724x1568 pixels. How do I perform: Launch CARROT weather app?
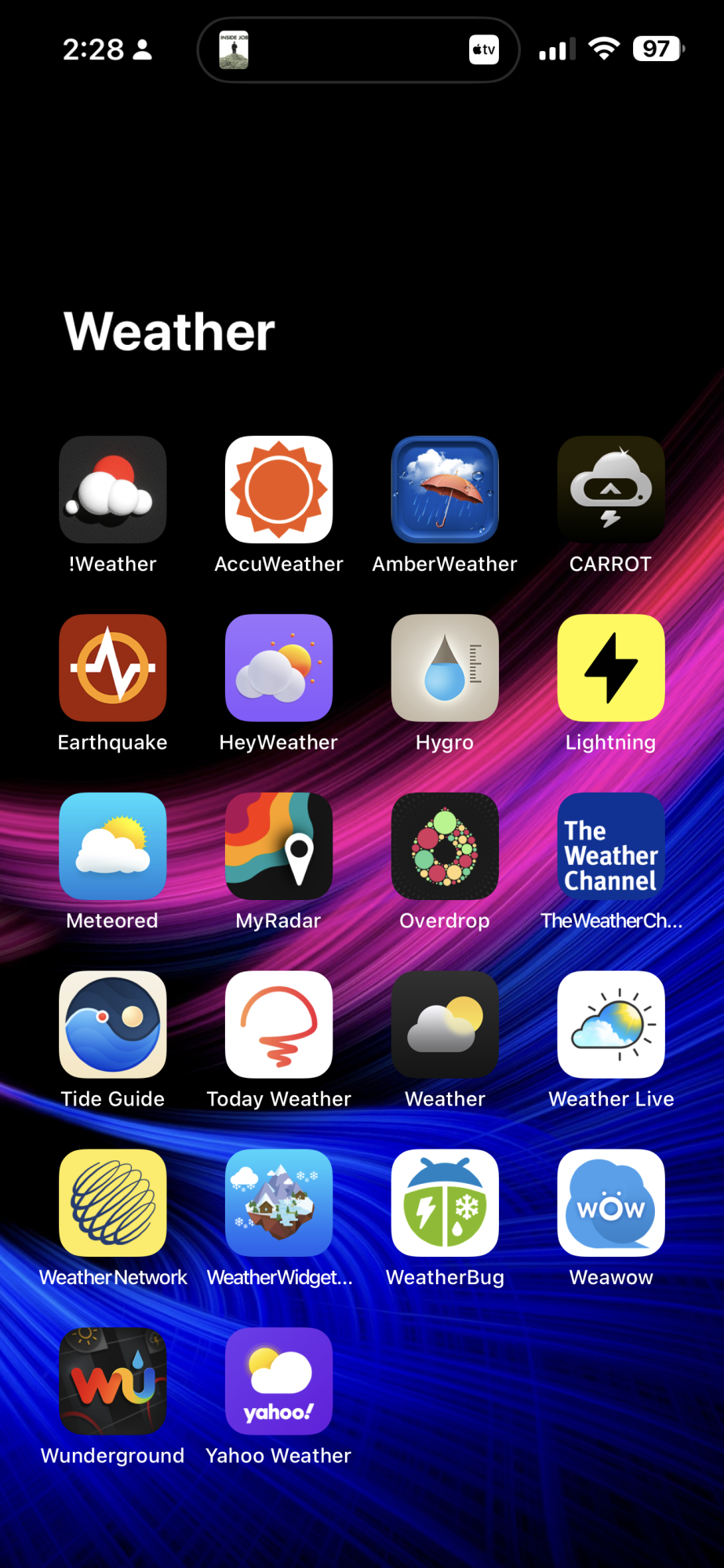click(x=610, y=489)
